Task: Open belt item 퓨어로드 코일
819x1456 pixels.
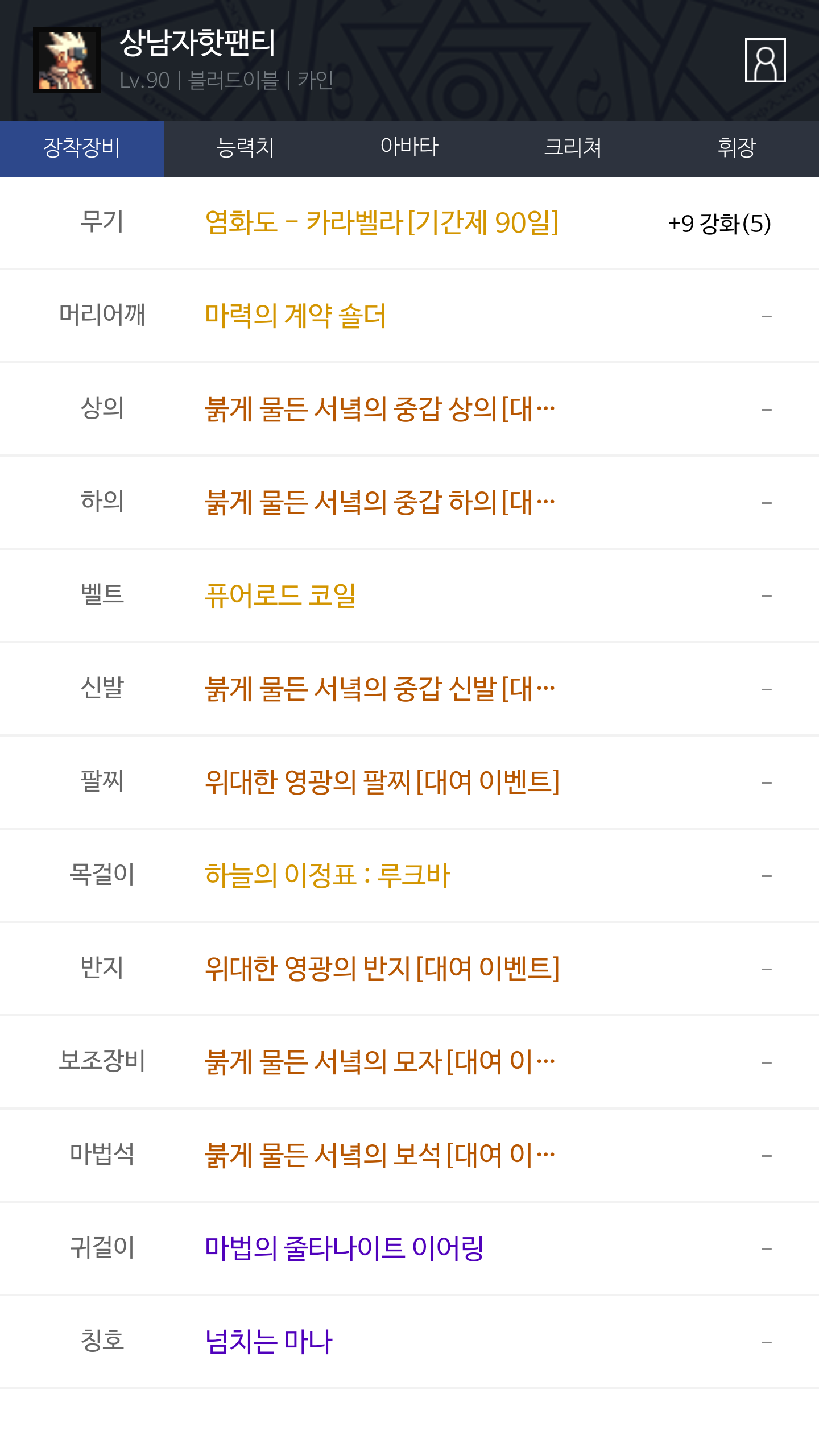Action: pyautogui.click(x=280, y=595)
